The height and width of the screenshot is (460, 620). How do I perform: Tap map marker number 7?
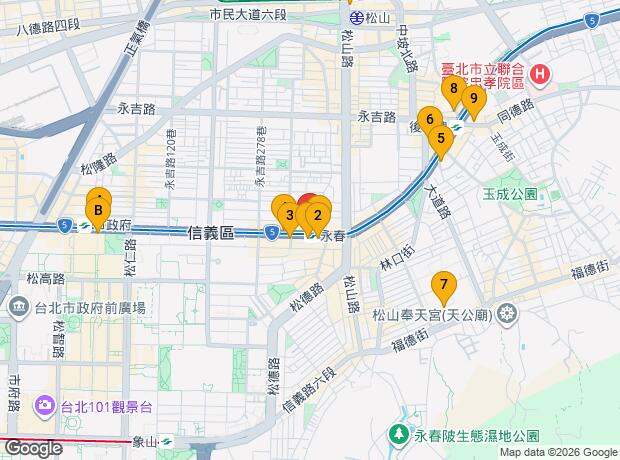coord(444,284)
